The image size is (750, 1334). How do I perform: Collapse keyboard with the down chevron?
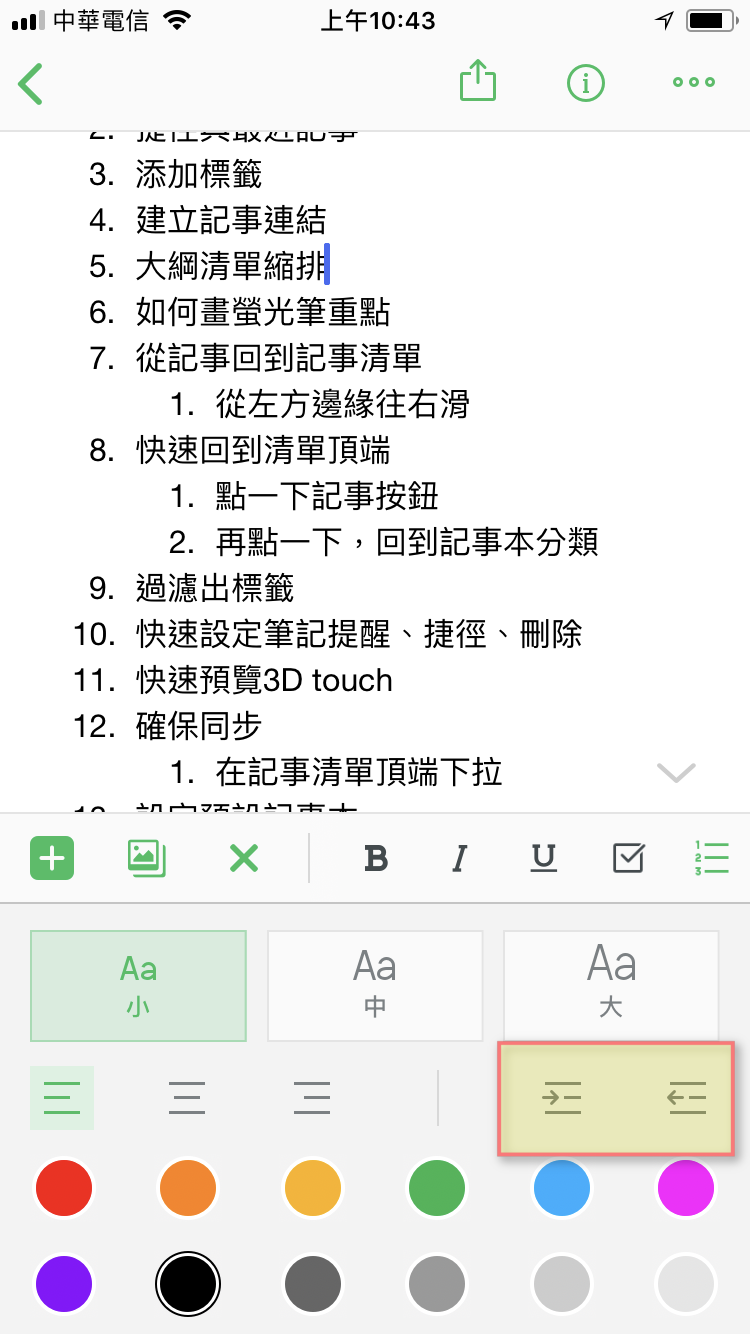pyautogui.click(x=676, y=772)
